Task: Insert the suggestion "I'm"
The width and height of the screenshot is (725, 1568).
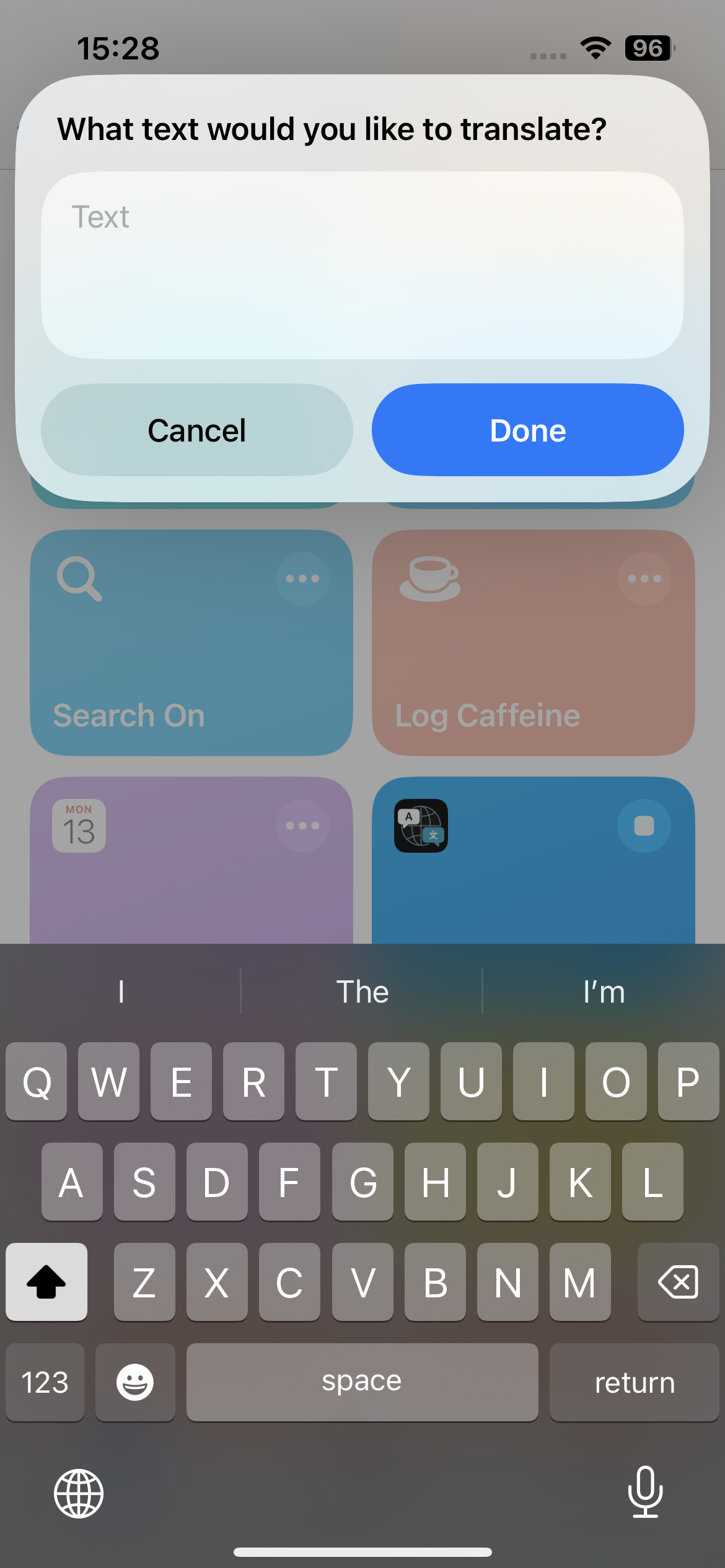Action: point(604,992)
